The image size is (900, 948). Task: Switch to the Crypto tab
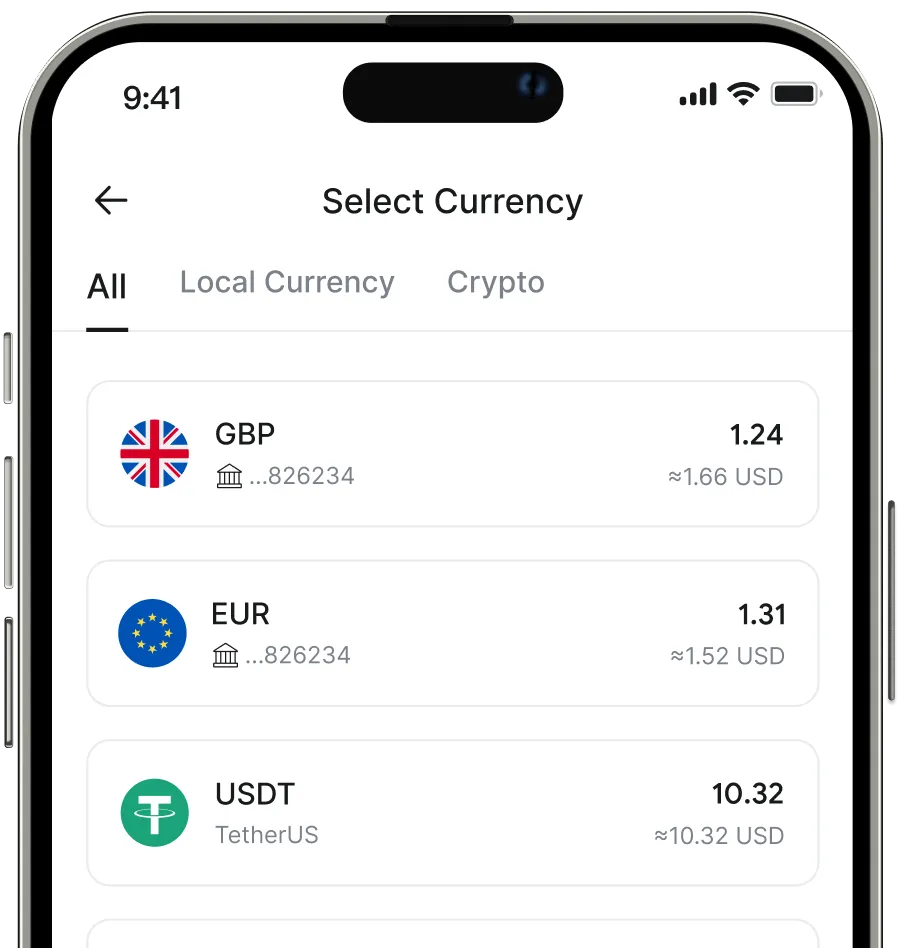(495, 283)
